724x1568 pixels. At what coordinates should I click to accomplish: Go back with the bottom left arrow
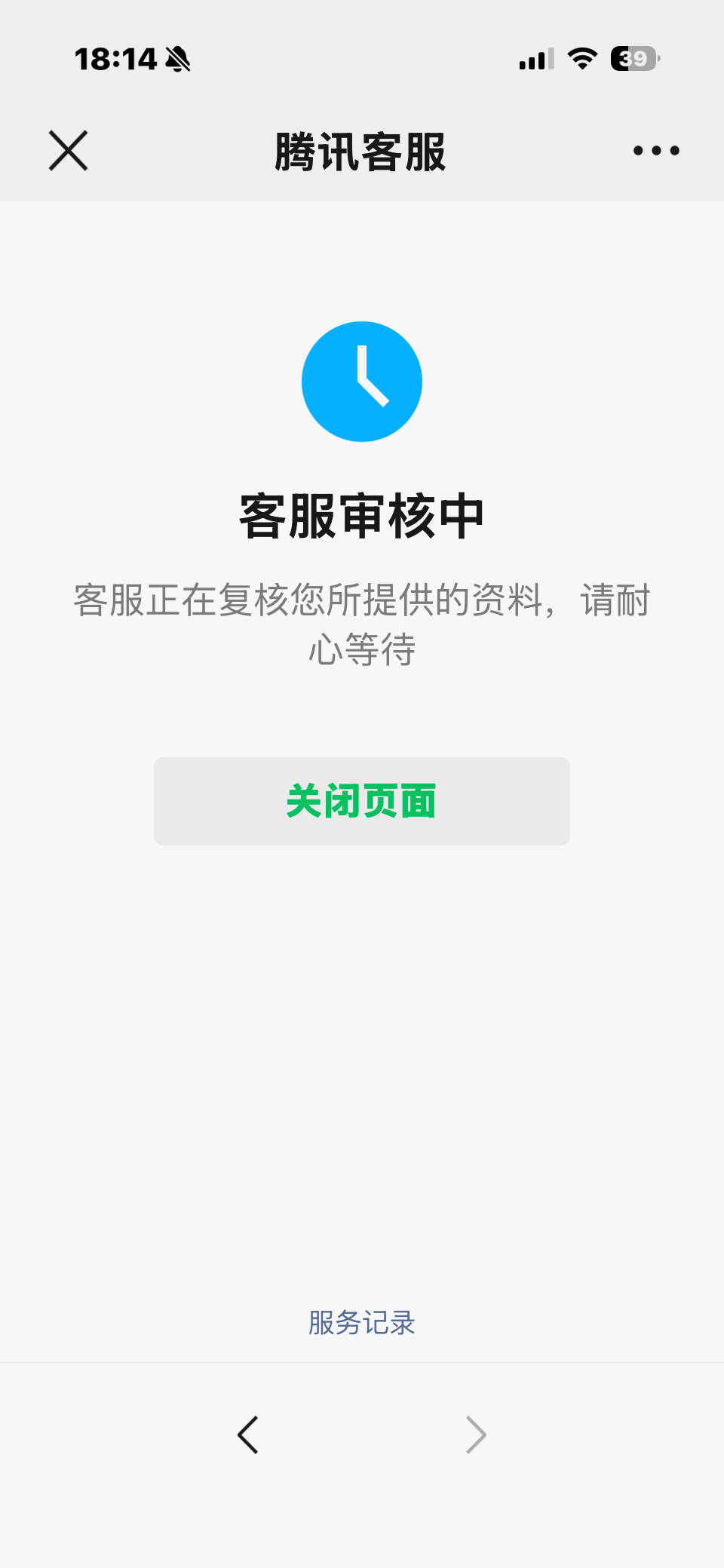[248, 1435]
